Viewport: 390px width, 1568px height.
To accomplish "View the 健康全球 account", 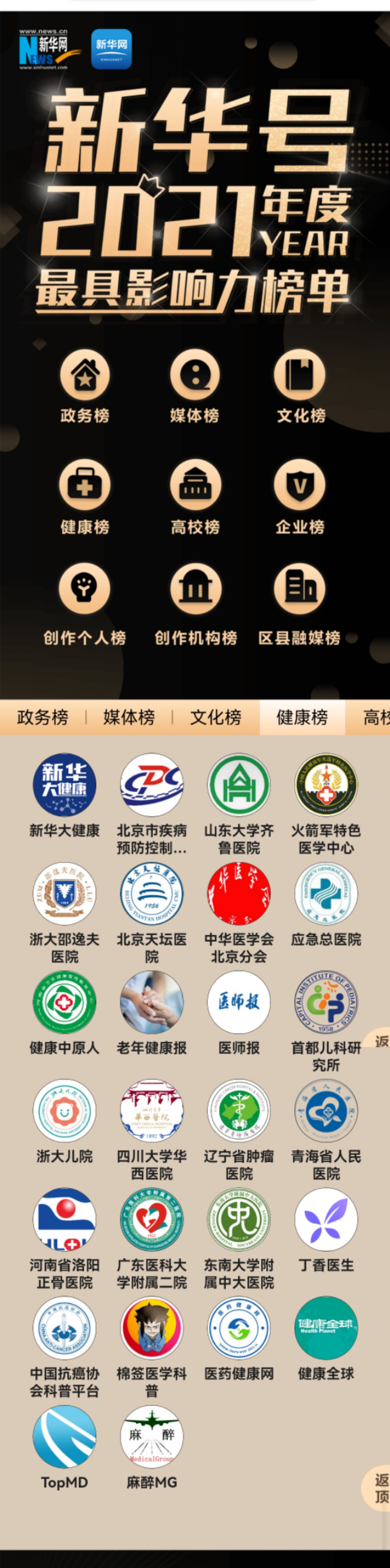I will pos(326,1328).
